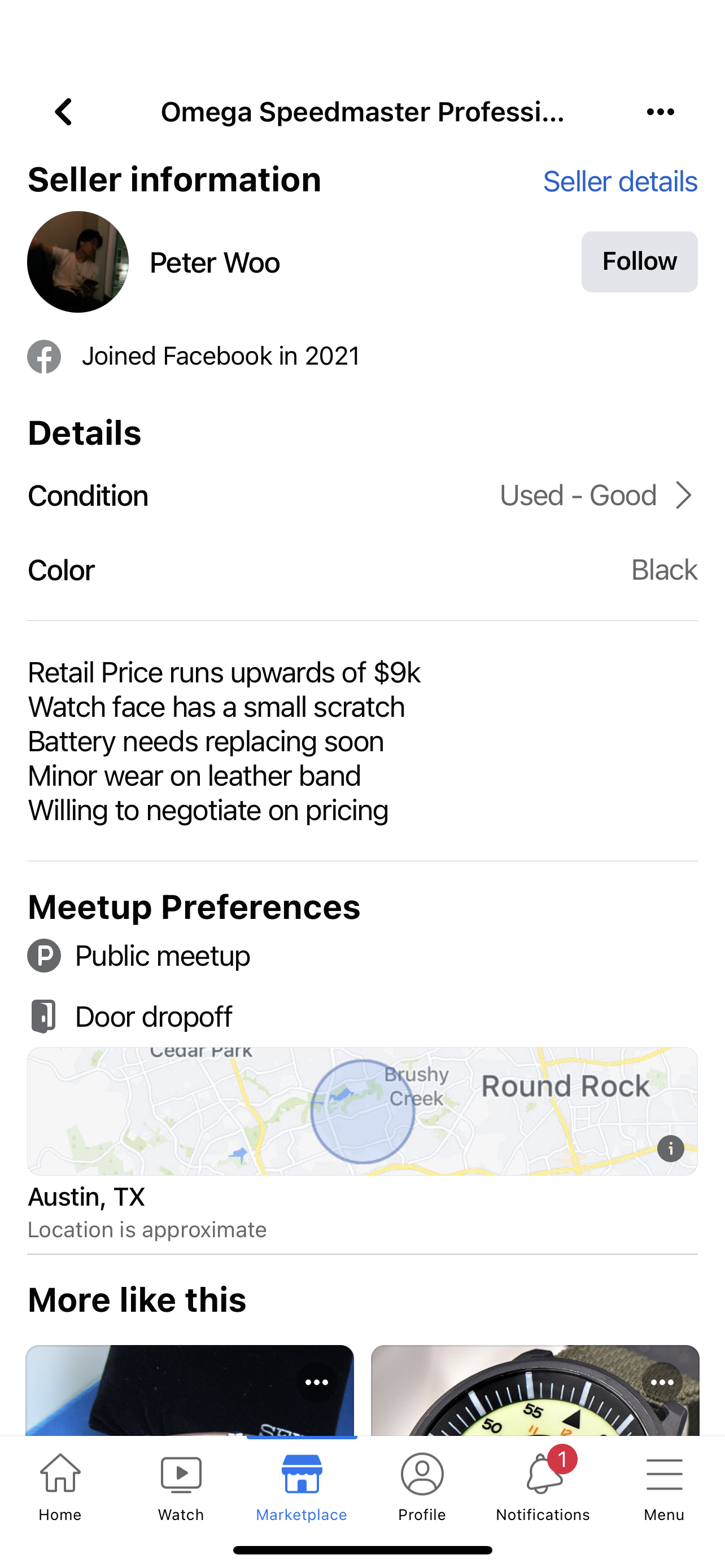Open the listing's three-dot options menu
Image resolution: width=725 pixels, height=1568 pixels.
(661, 112)
